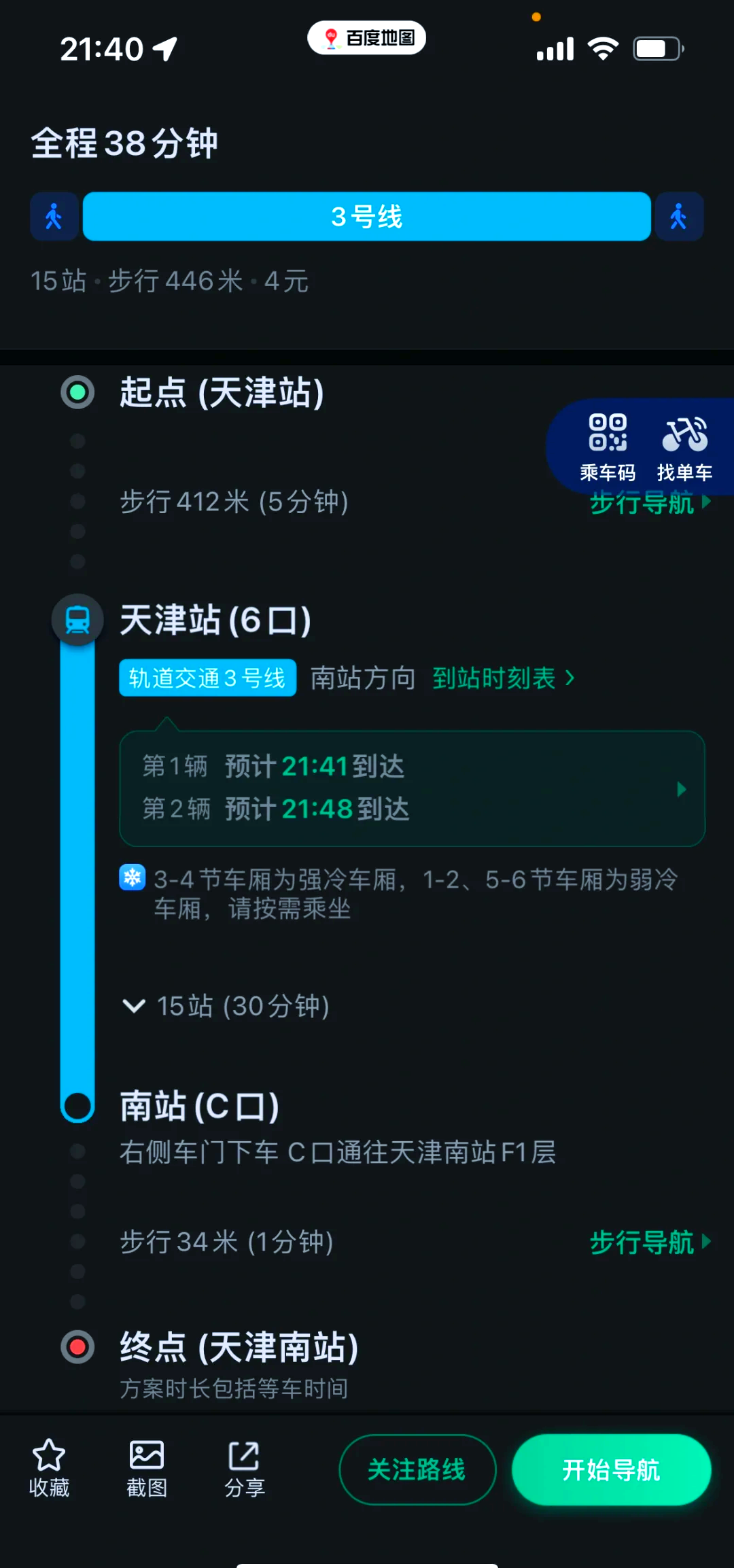
Task: Share this route via 分享
Action: pos(245,1468)
